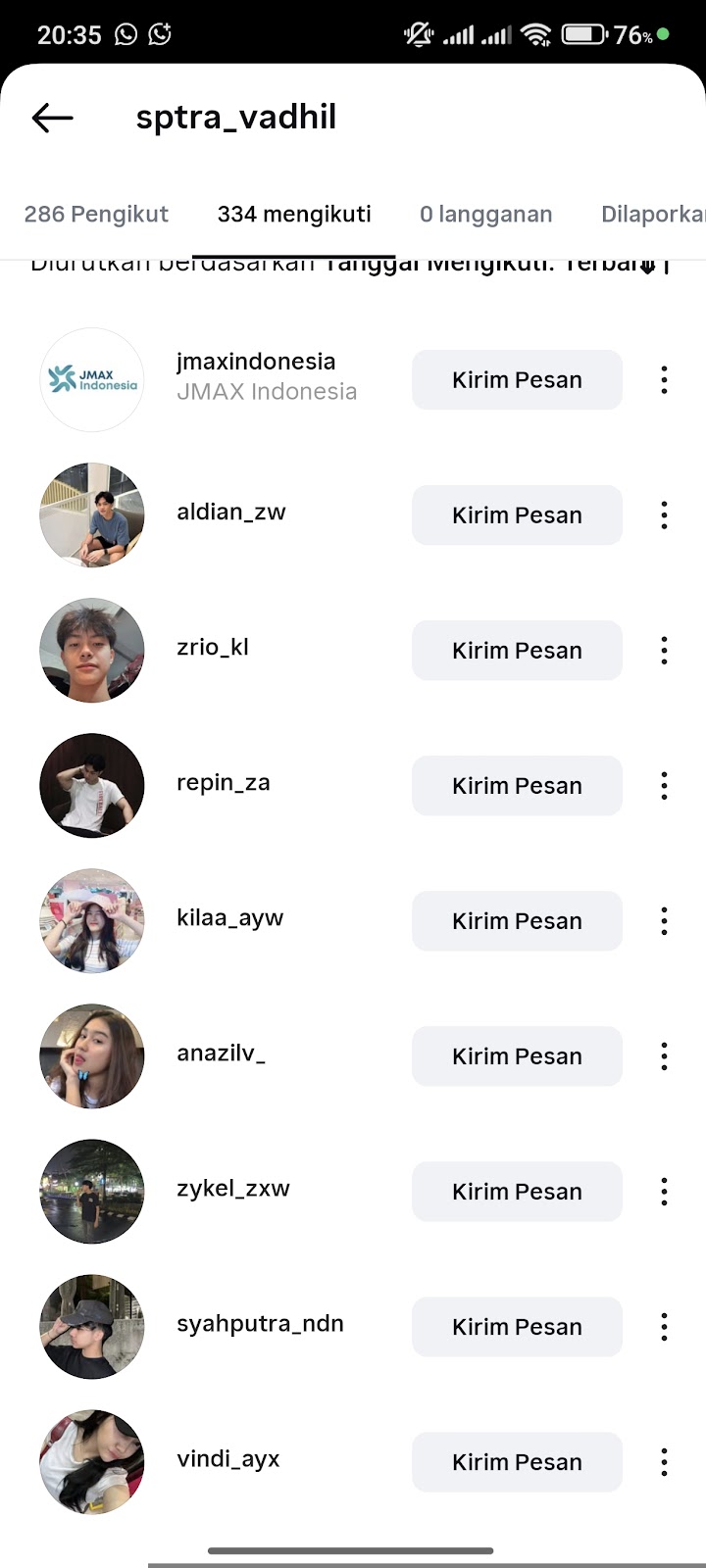View the zykel_zxw profile

tap(233, 1188)
